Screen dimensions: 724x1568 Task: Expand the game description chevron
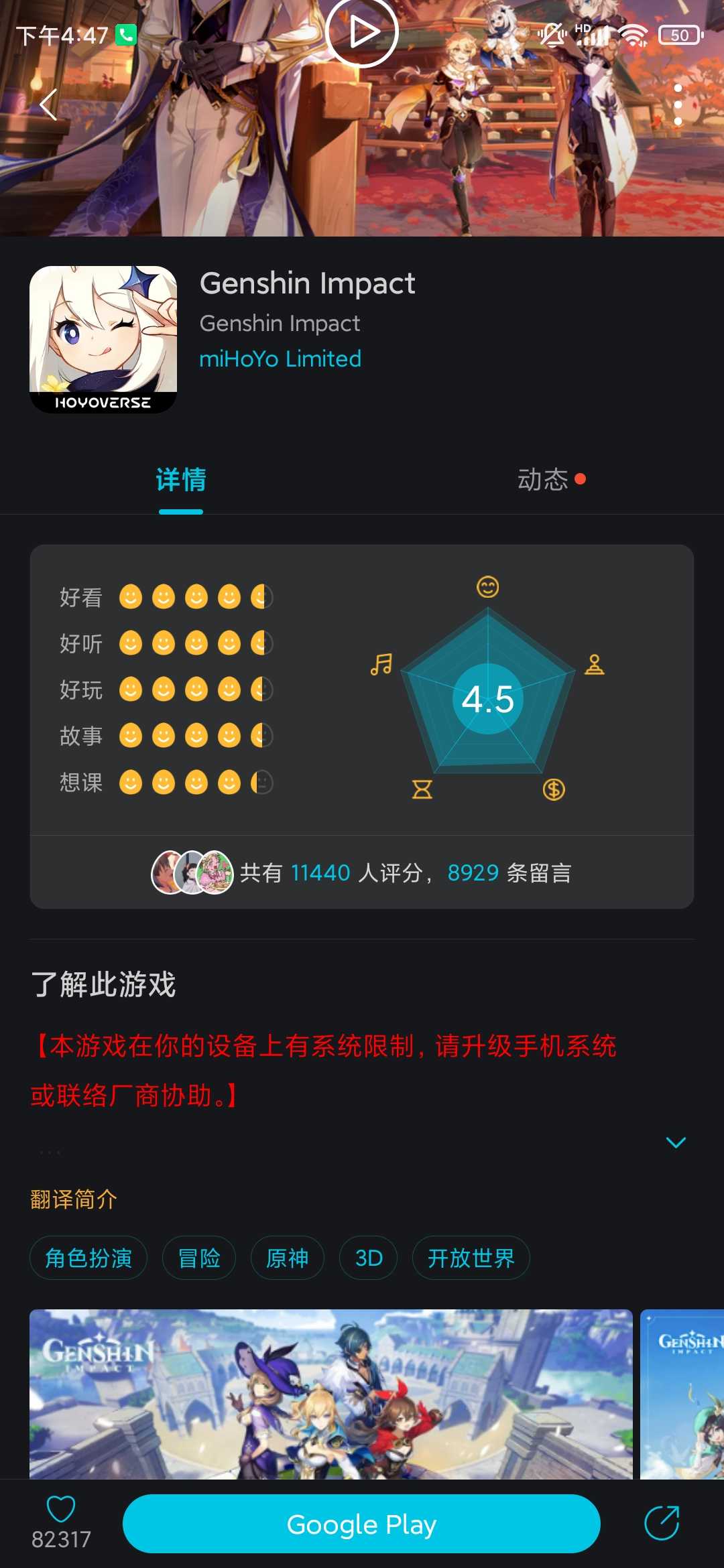pos(676,1142)
